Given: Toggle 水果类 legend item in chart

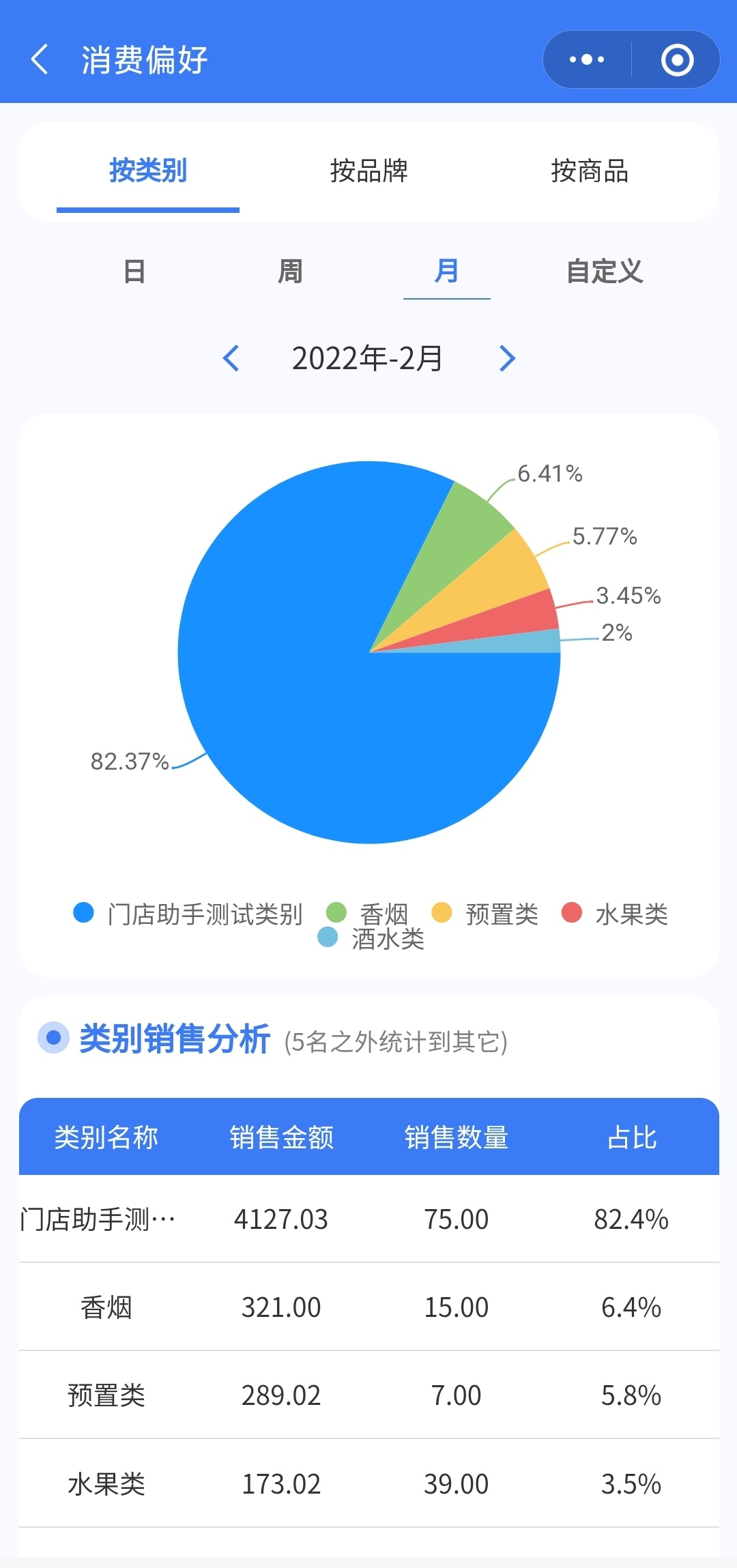Looking at the screenshot, I should tap(615, 914).
